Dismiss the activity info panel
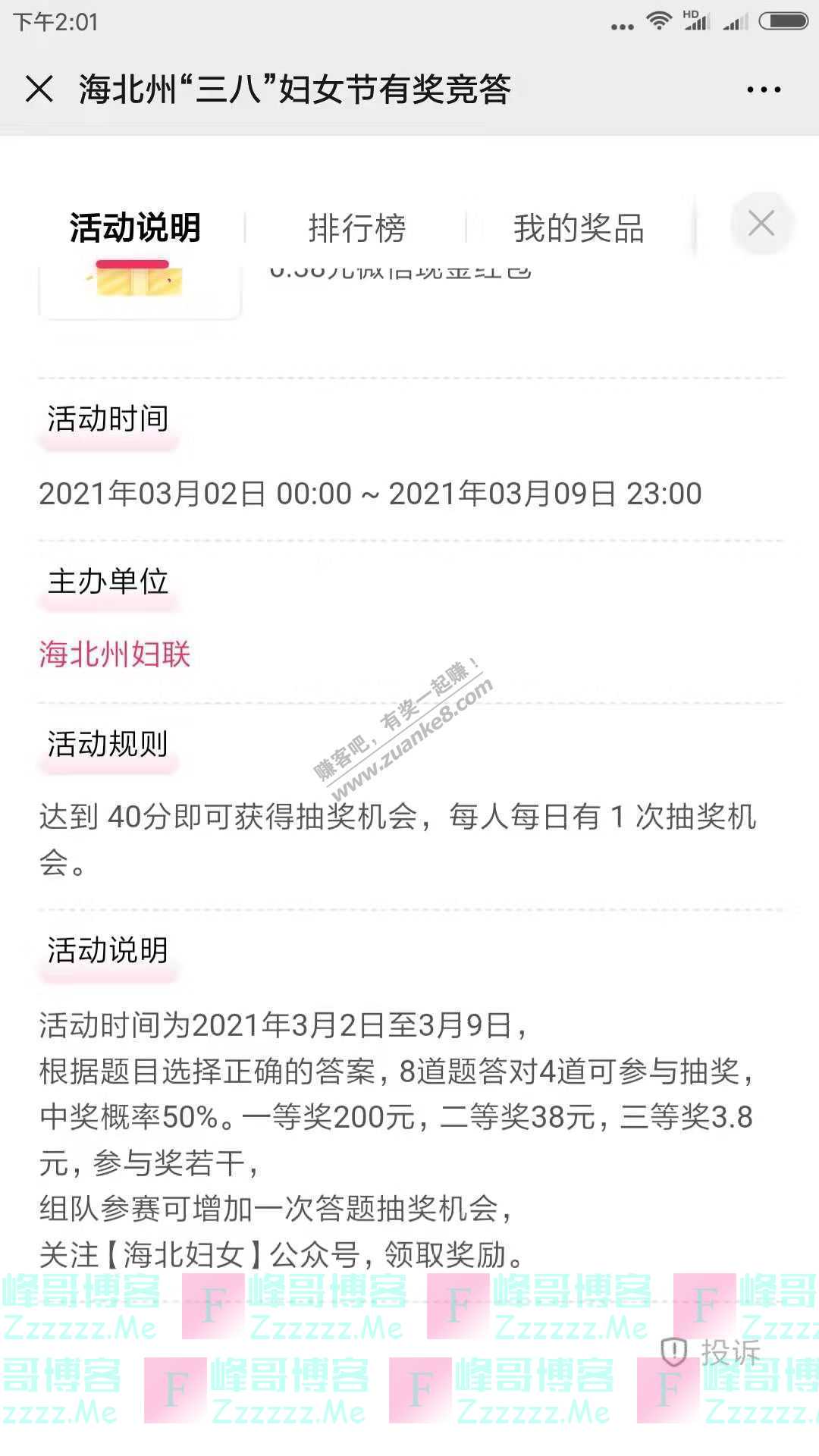 click(761, 224)
